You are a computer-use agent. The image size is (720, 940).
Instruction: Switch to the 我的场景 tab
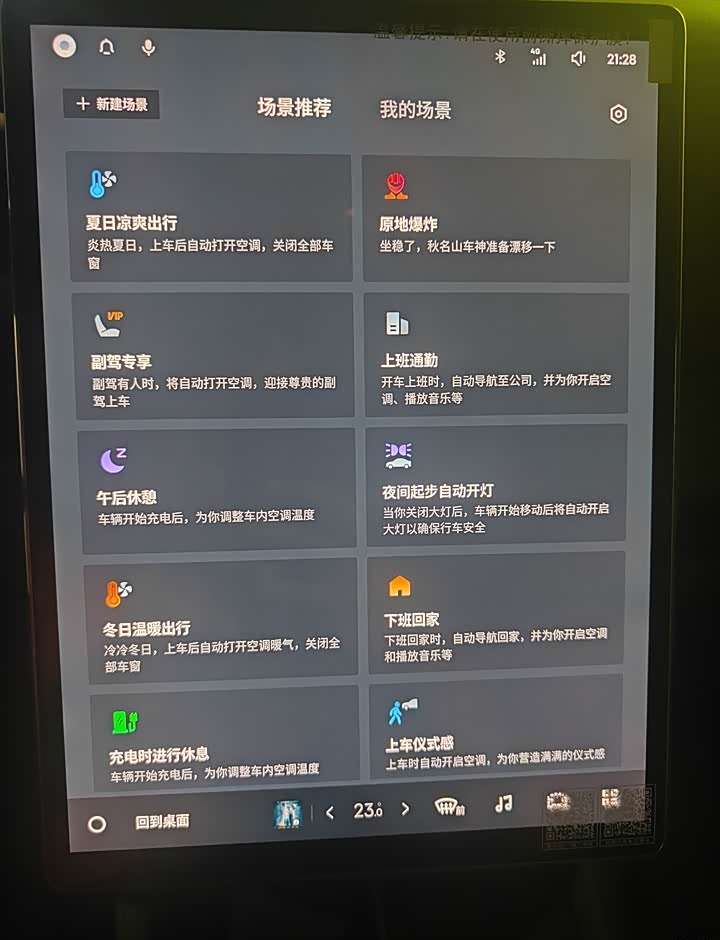415,110
